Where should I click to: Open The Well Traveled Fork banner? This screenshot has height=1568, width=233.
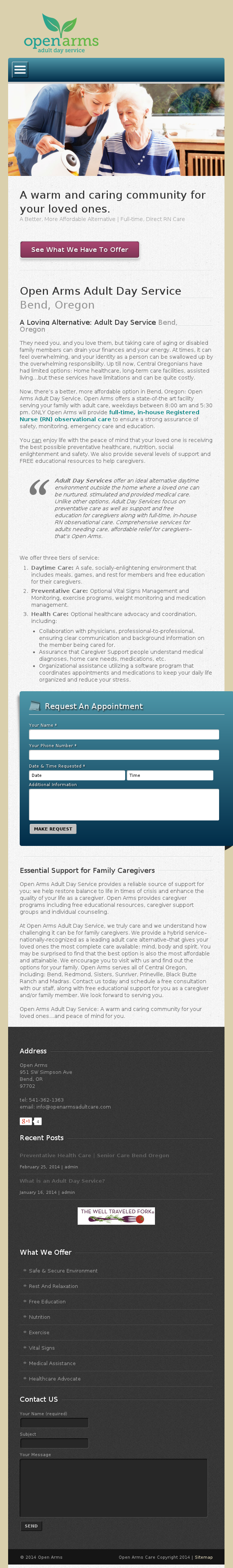coord(116,1215)
